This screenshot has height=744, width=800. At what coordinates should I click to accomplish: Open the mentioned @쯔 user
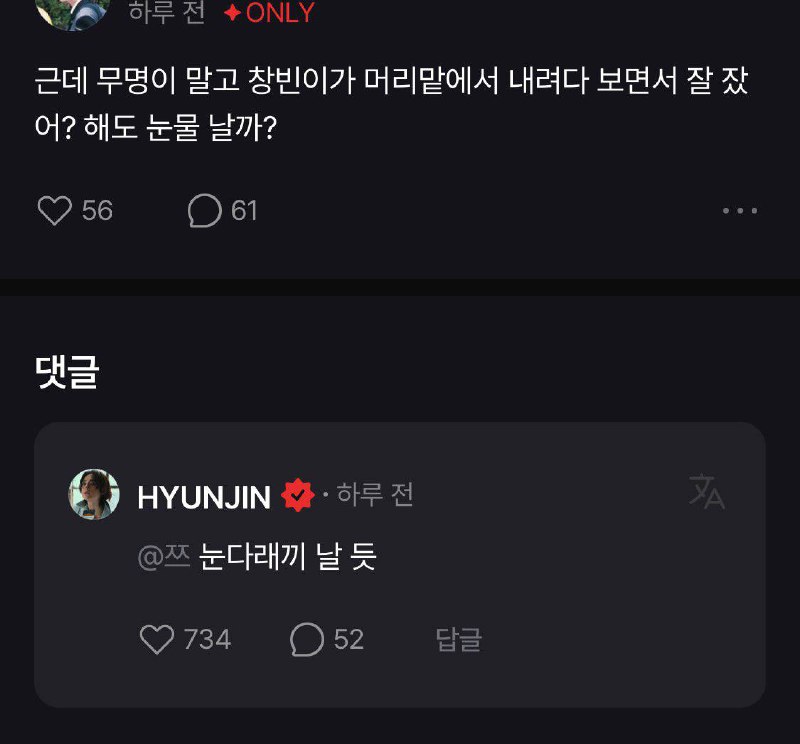tap(163, 557)
